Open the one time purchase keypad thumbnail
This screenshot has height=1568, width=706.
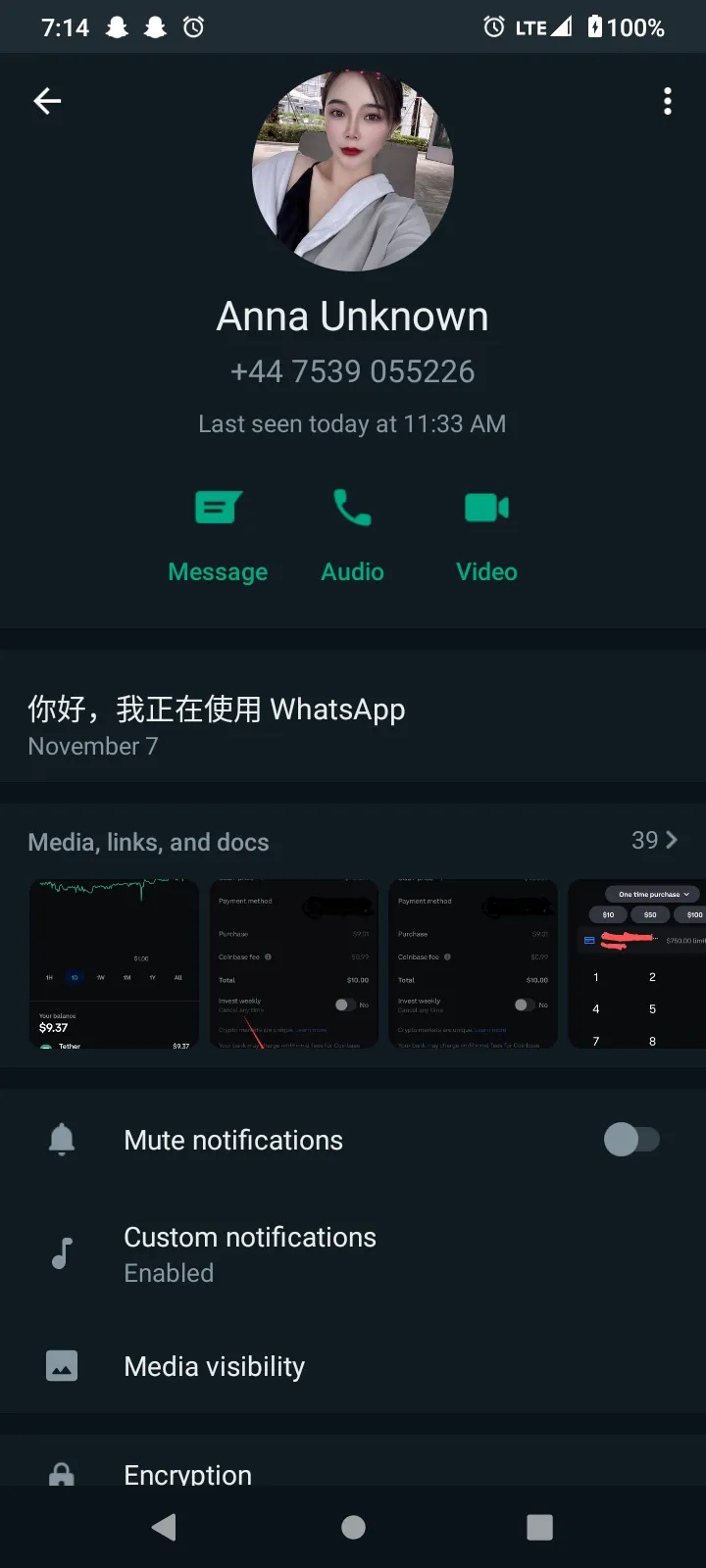pyautogui.click(x=637, y=964)
